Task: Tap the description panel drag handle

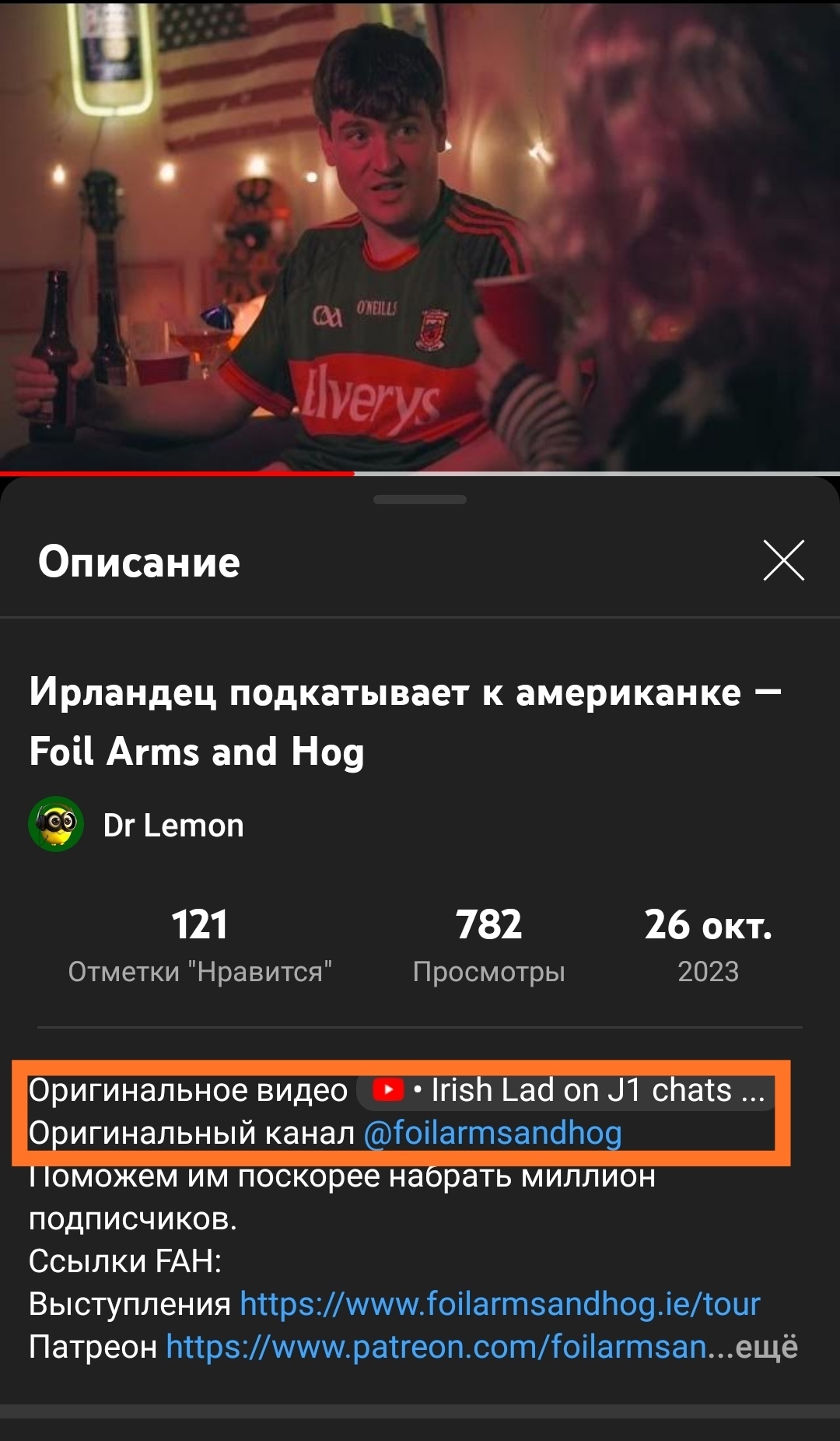Action: click(x=420, y=500)
